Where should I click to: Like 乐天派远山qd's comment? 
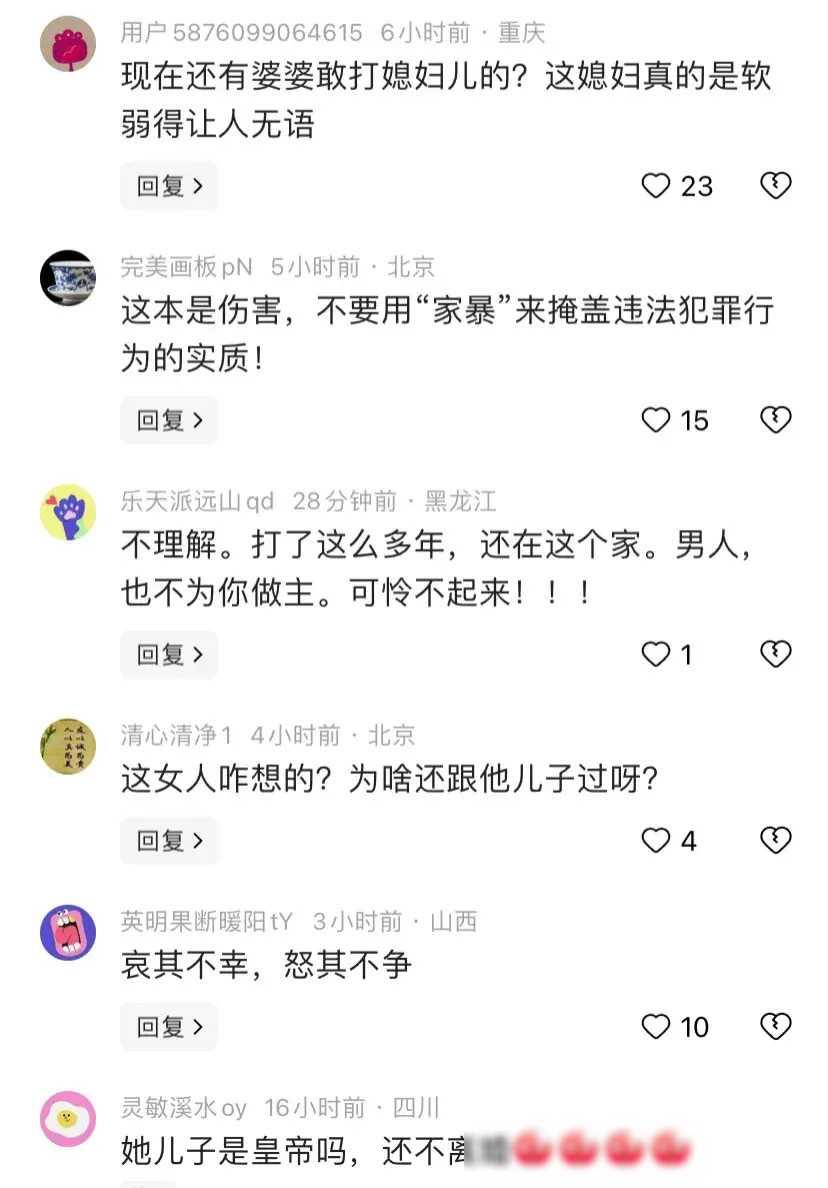655,655
